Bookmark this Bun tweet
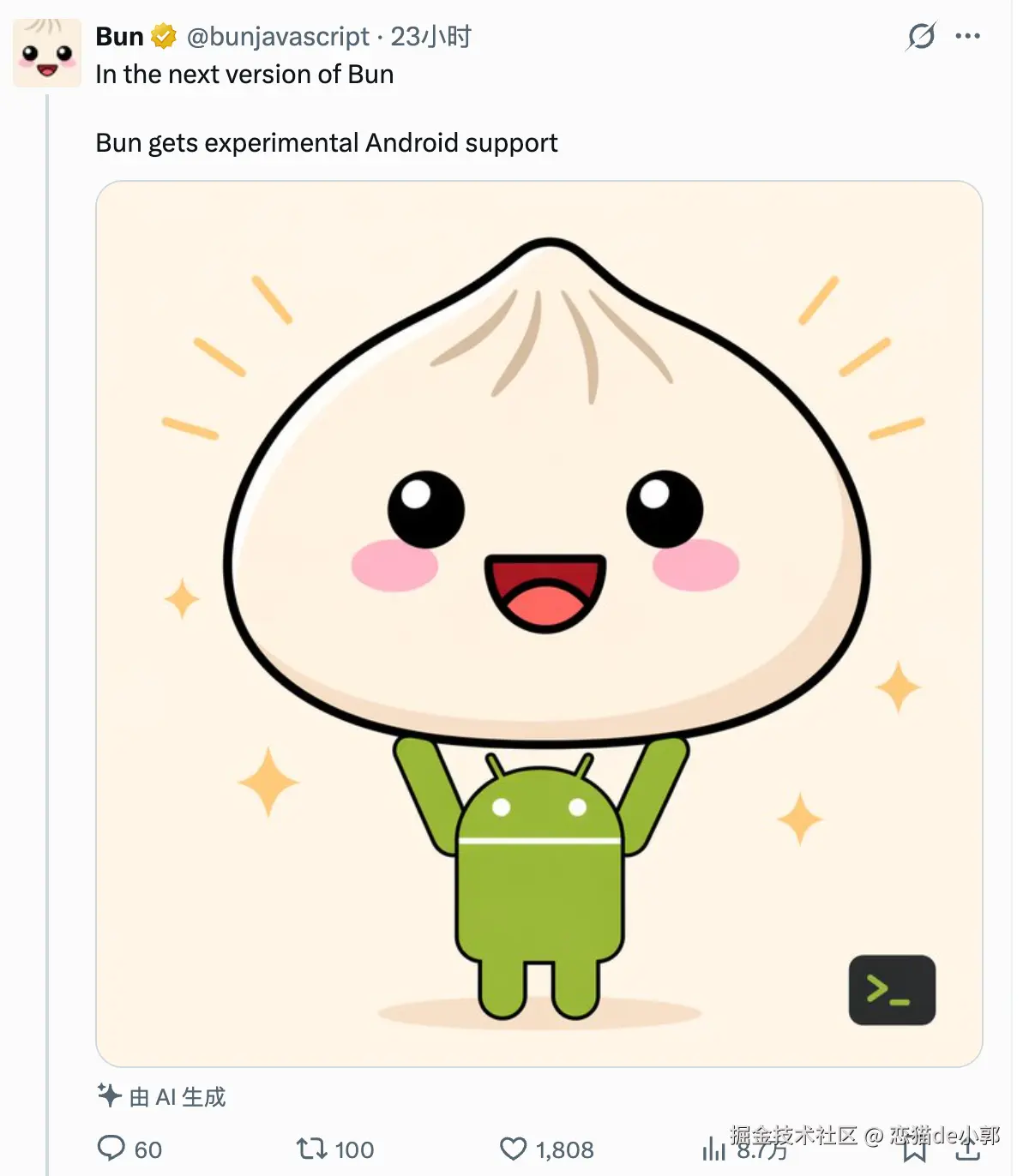The height and width of the screenshot is (1176, 1029). point(914,1151)
